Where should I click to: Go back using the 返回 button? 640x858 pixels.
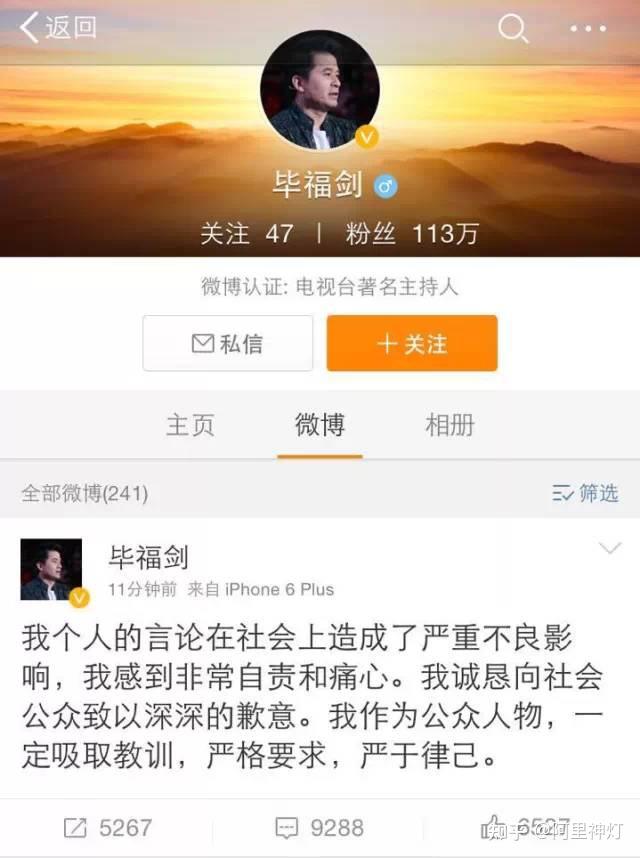coord(58,28)
